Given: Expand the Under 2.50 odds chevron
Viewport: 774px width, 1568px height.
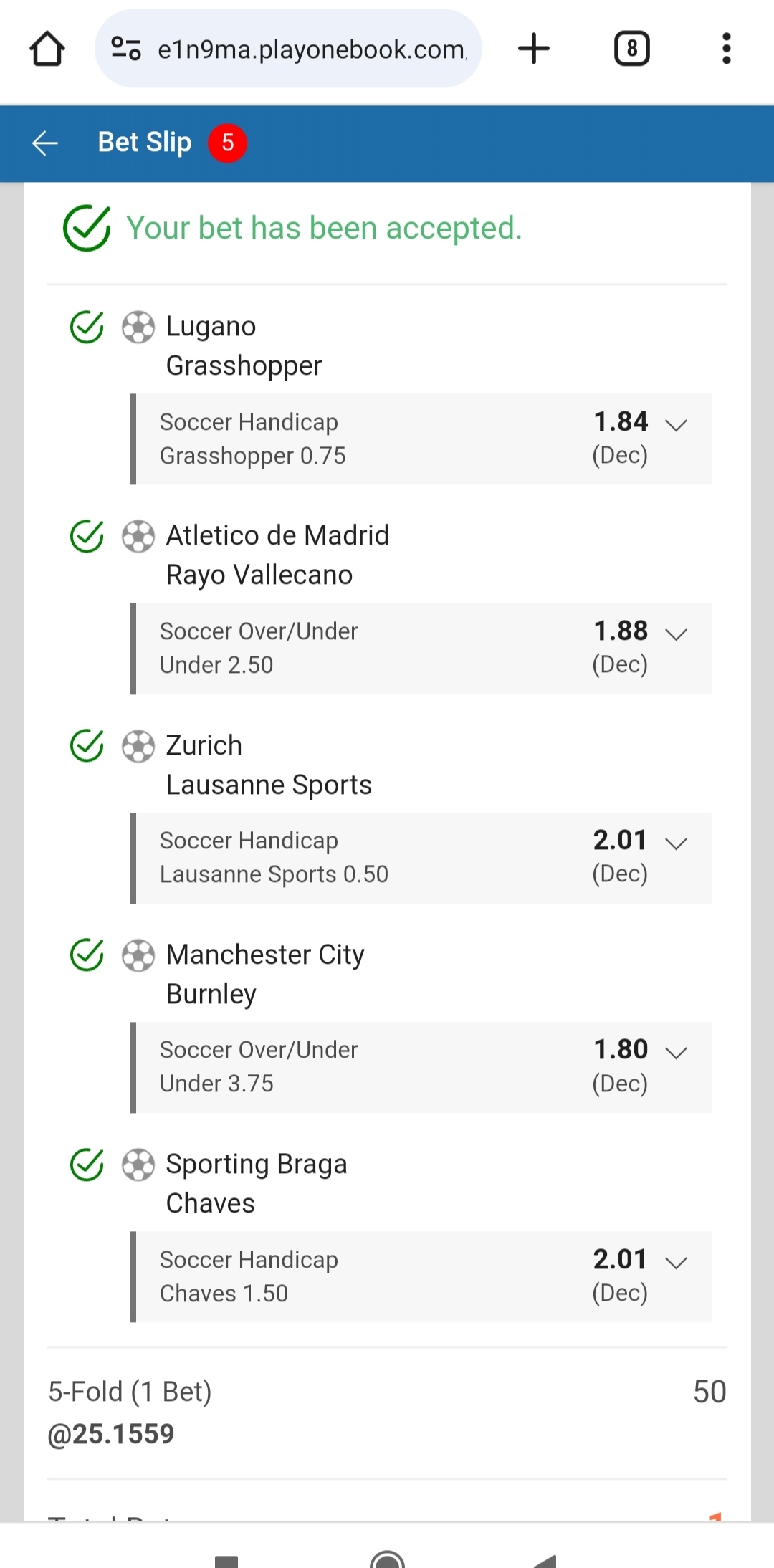Looking at the screenshot, I should point(676,634).
